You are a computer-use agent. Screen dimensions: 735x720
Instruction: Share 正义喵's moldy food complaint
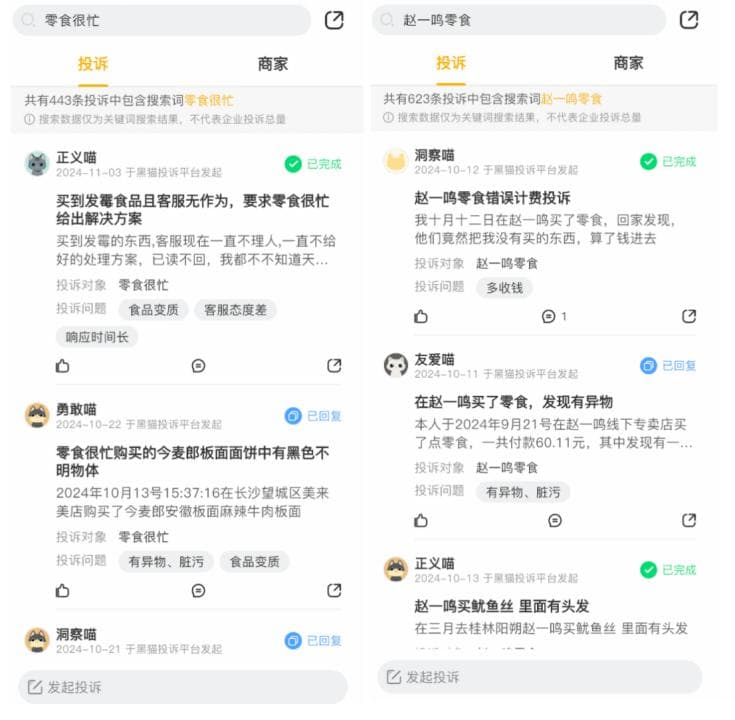click(334, 366)
